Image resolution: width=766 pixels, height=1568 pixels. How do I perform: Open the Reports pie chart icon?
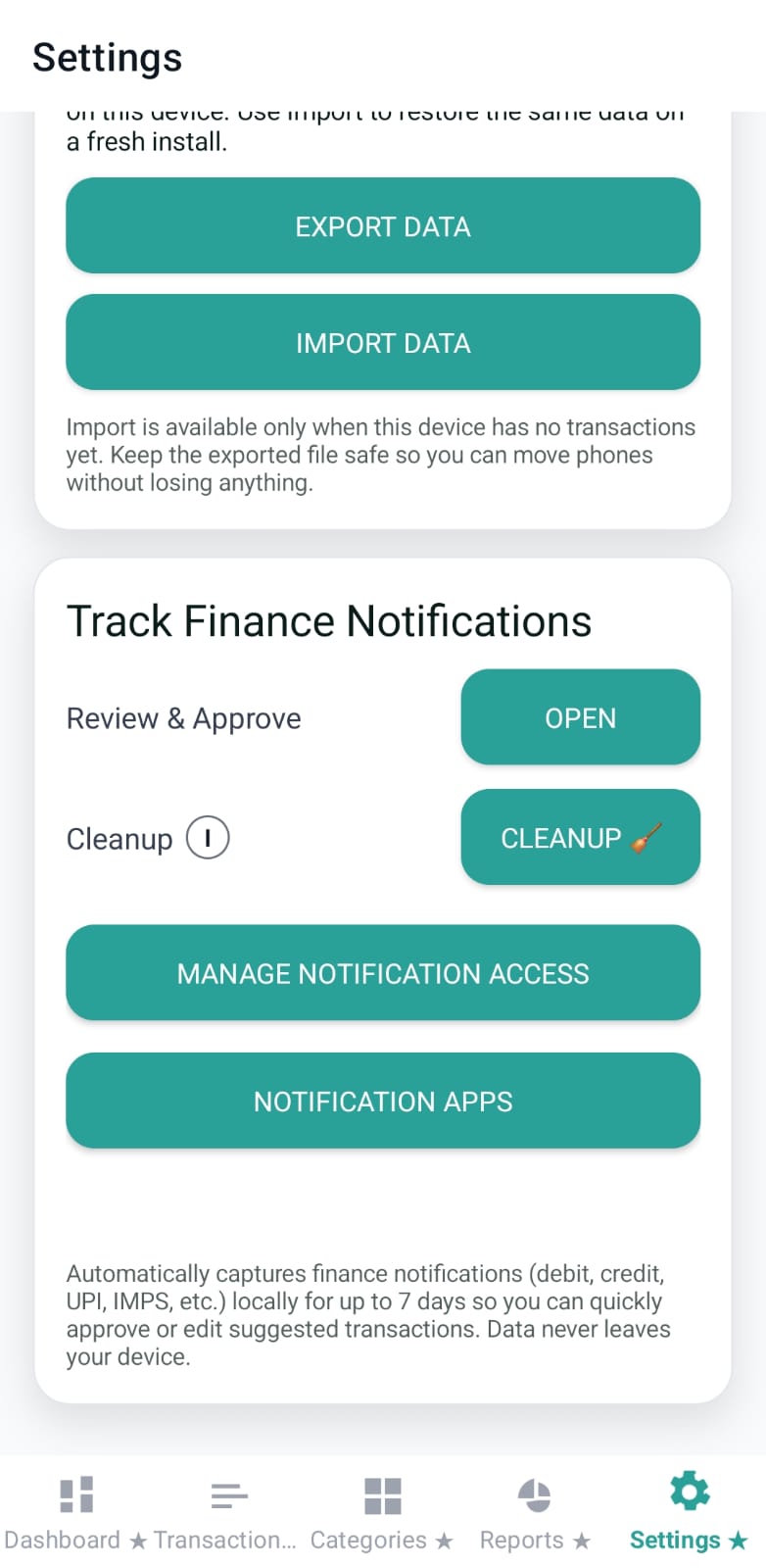tap(535, 1494)
